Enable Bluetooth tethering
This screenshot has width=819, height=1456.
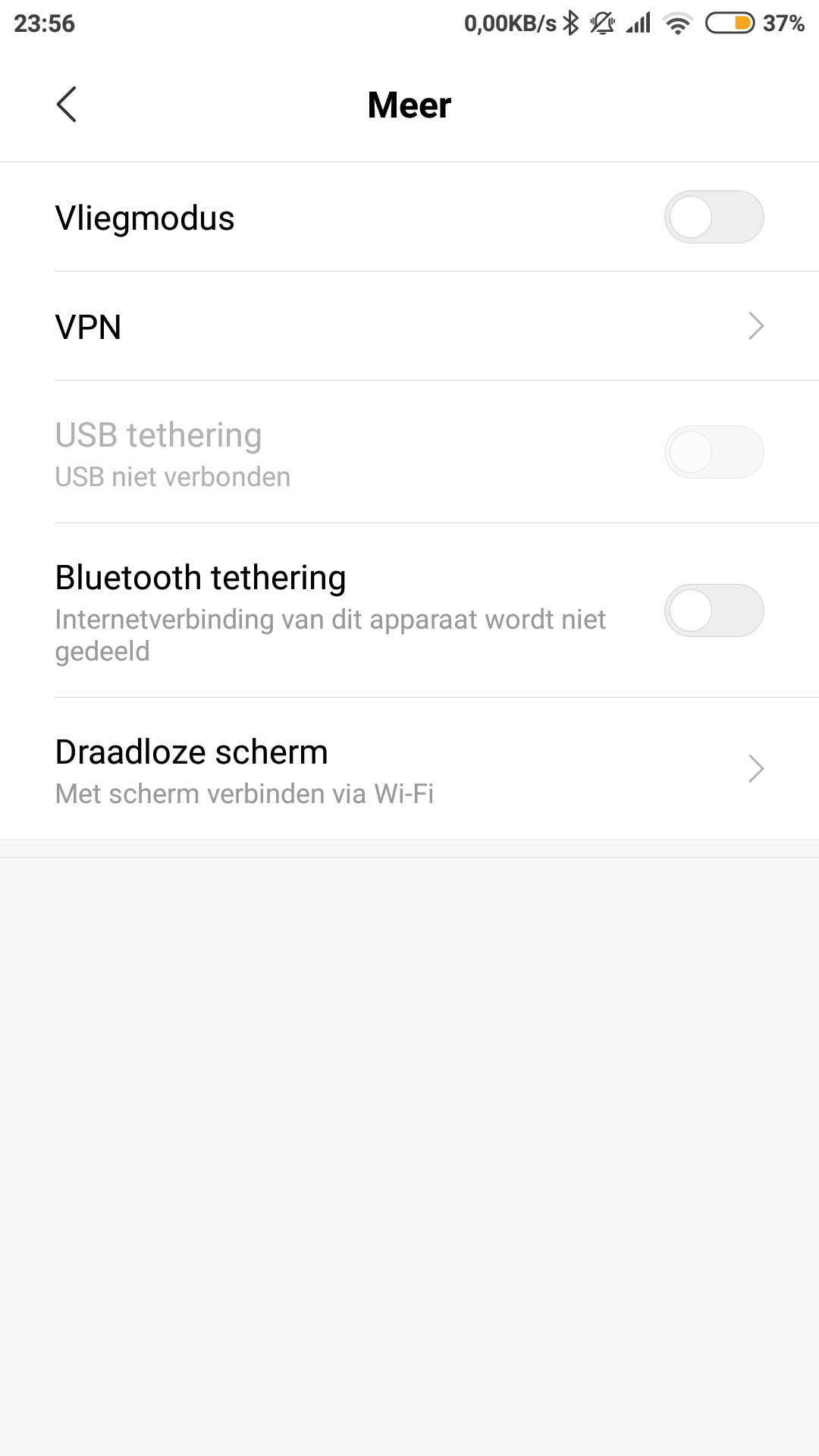[x=713, y=610]
